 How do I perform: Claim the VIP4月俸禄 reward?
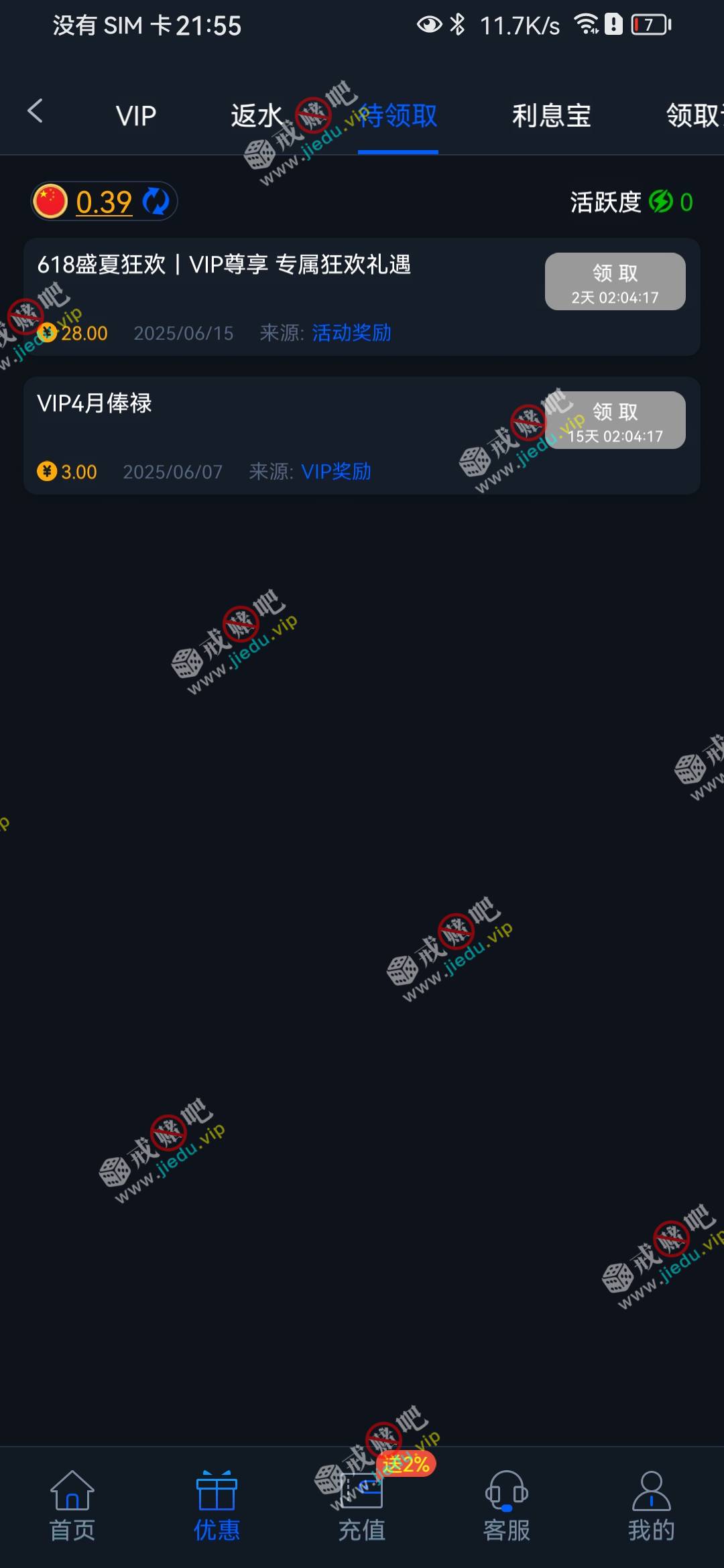[615, 420]
